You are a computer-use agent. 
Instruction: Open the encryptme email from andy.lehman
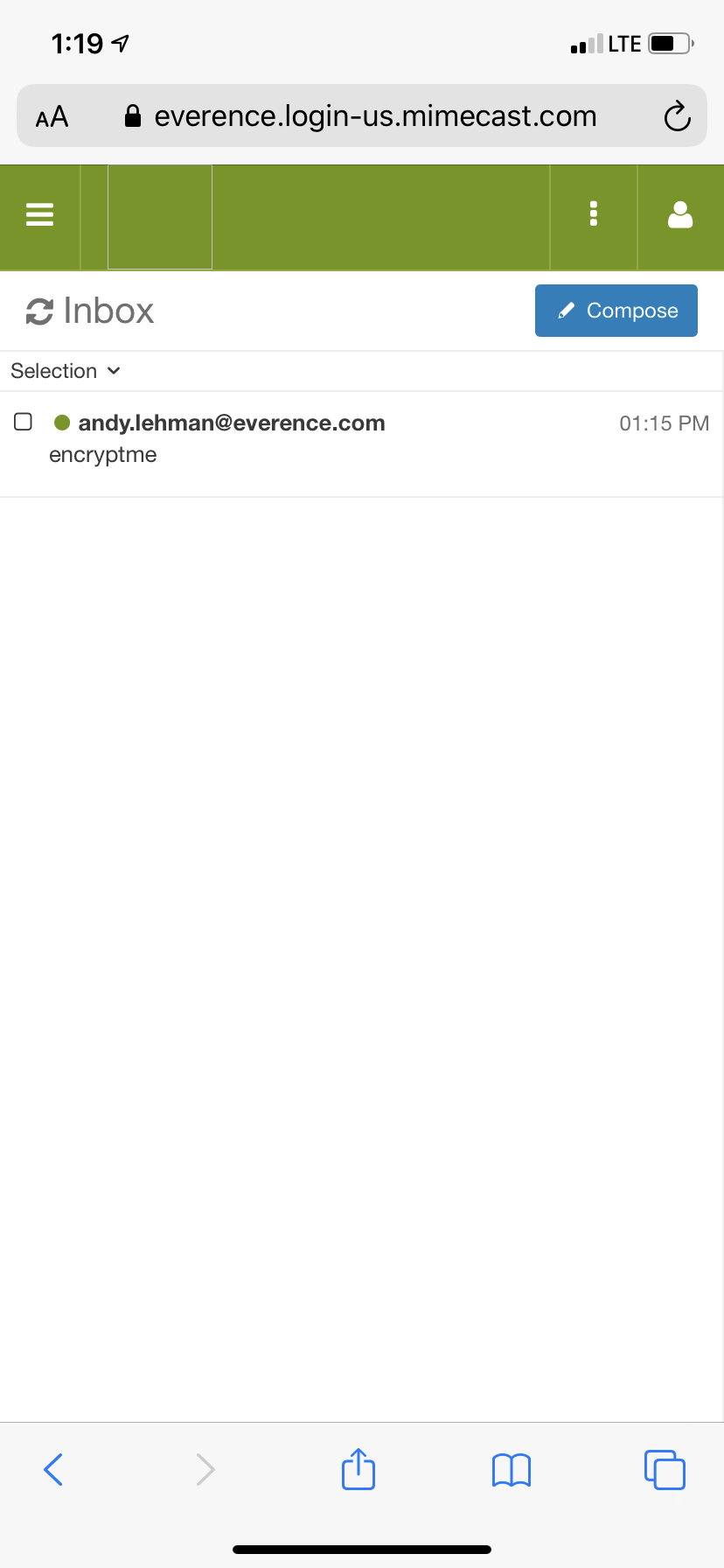click(361, 444)
